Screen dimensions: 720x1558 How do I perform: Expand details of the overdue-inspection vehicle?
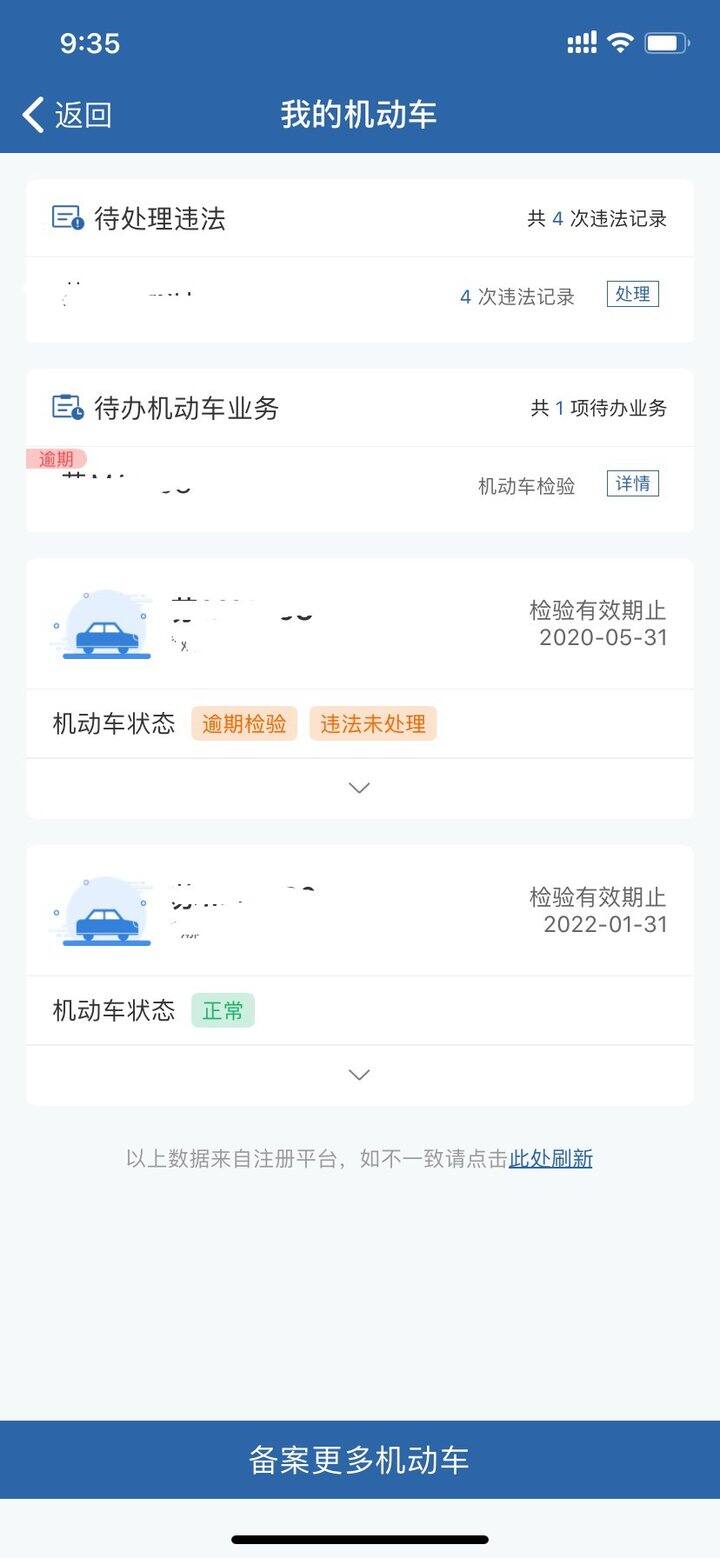point(360,788)
